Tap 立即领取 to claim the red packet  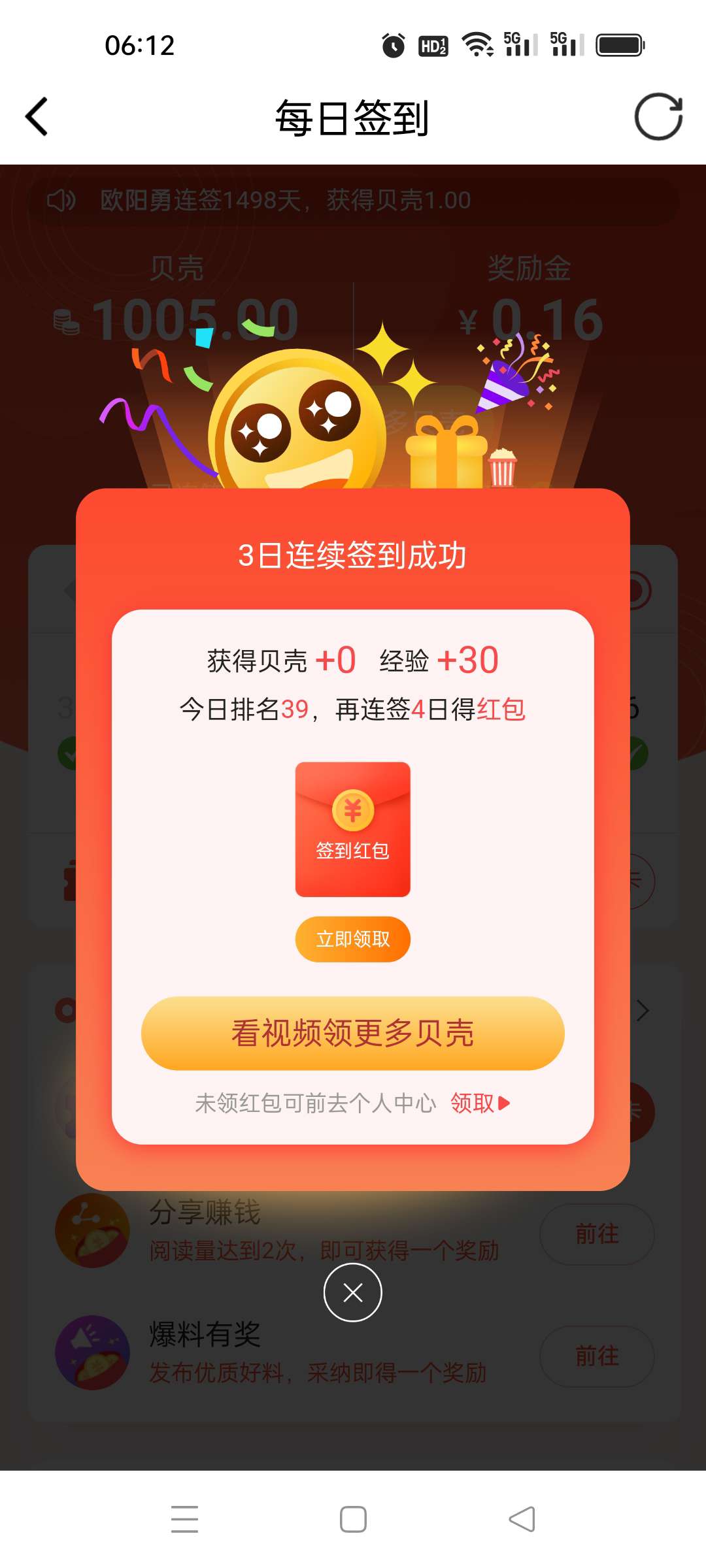[352, 939]
